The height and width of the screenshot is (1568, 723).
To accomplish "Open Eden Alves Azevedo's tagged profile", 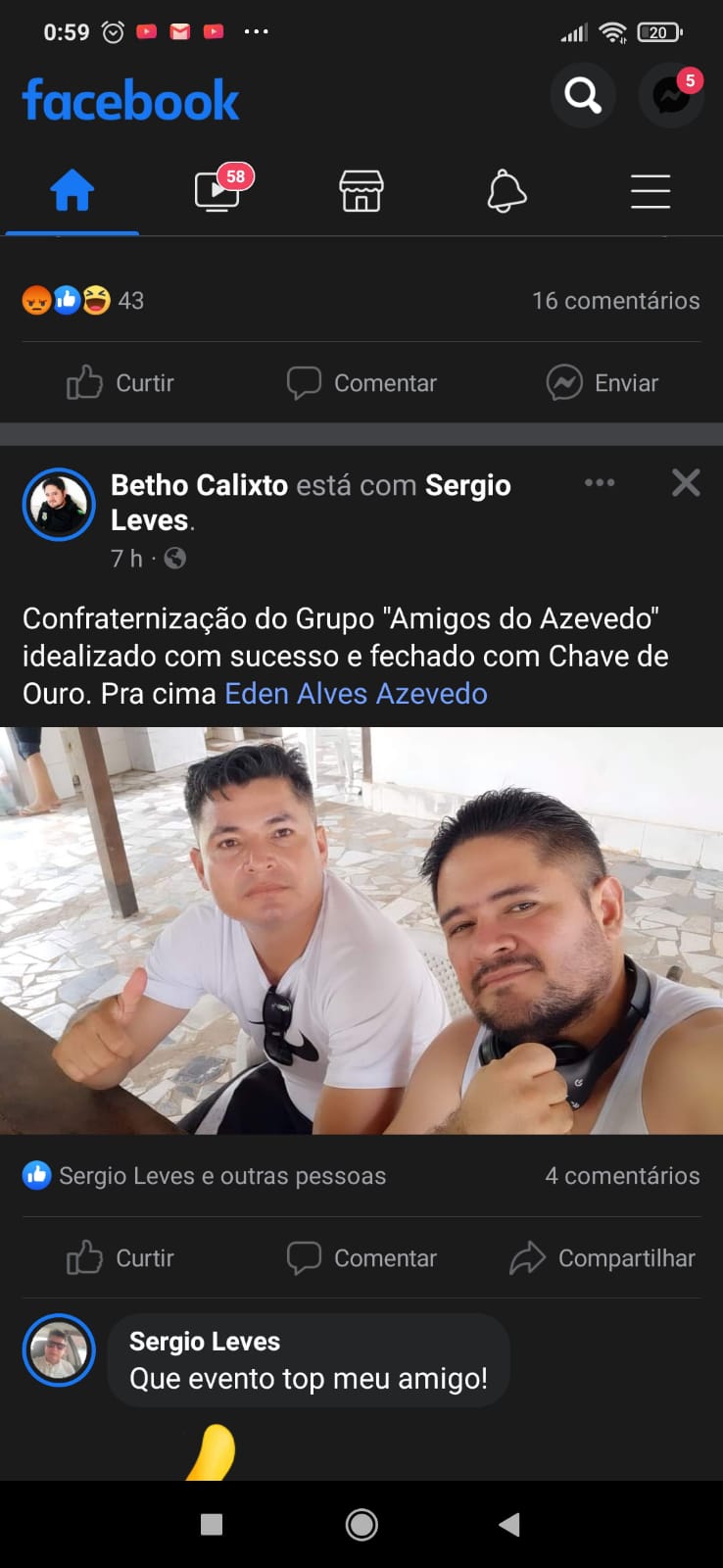I will coord(356,693).
